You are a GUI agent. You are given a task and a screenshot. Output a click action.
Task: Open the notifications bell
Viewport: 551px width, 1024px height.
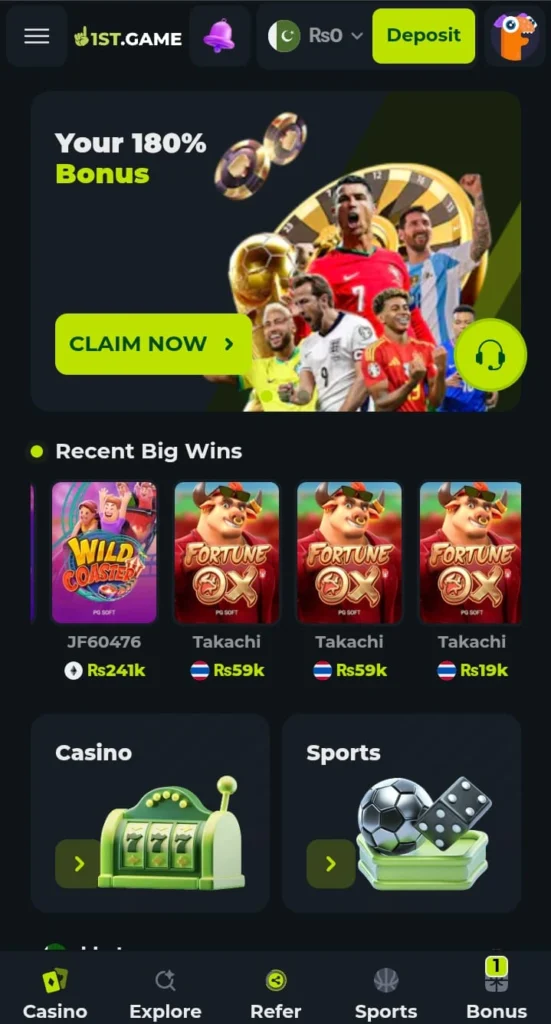click(219, 36)
